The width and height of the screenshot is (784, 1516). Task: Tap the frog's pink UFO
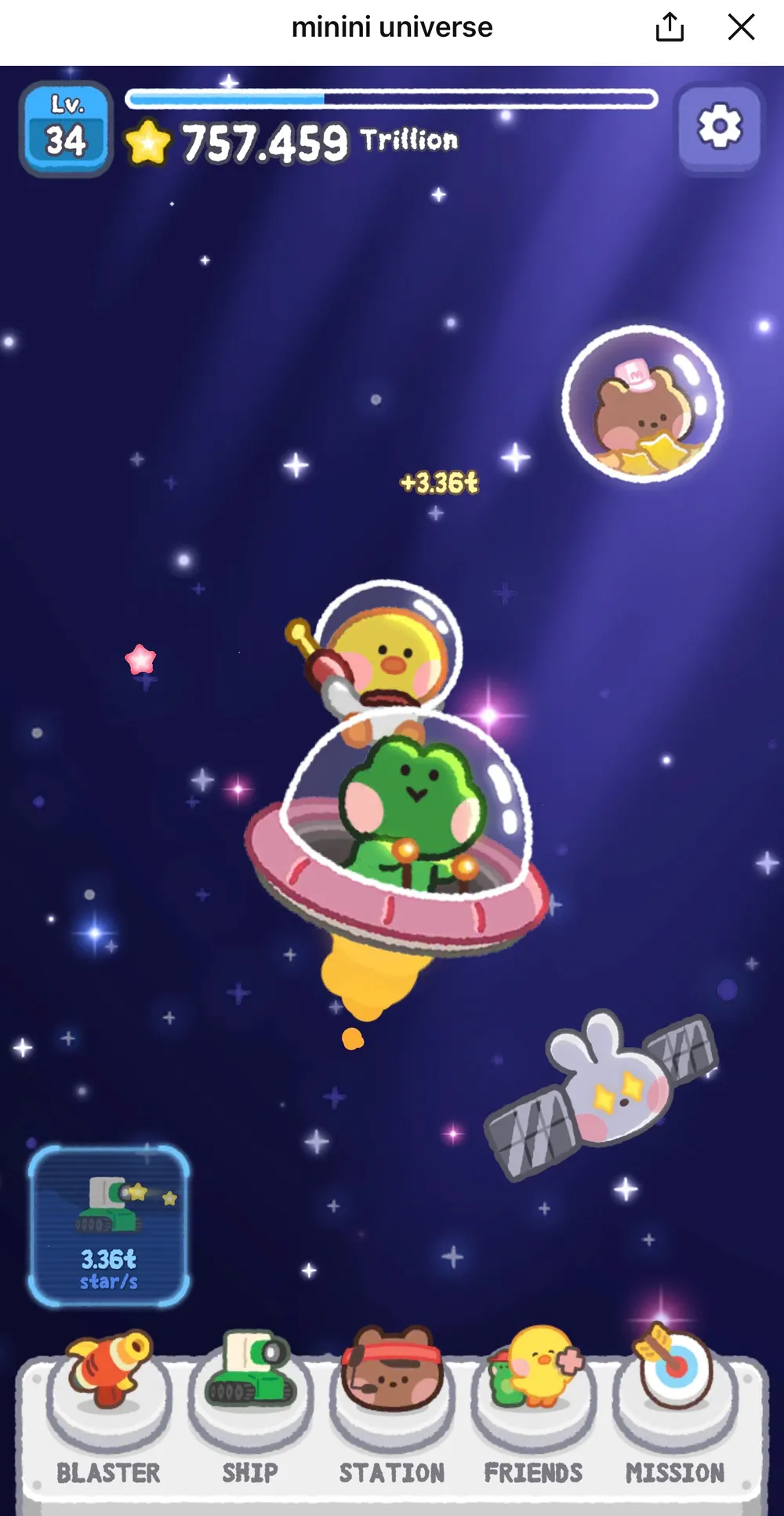[396, 855]
